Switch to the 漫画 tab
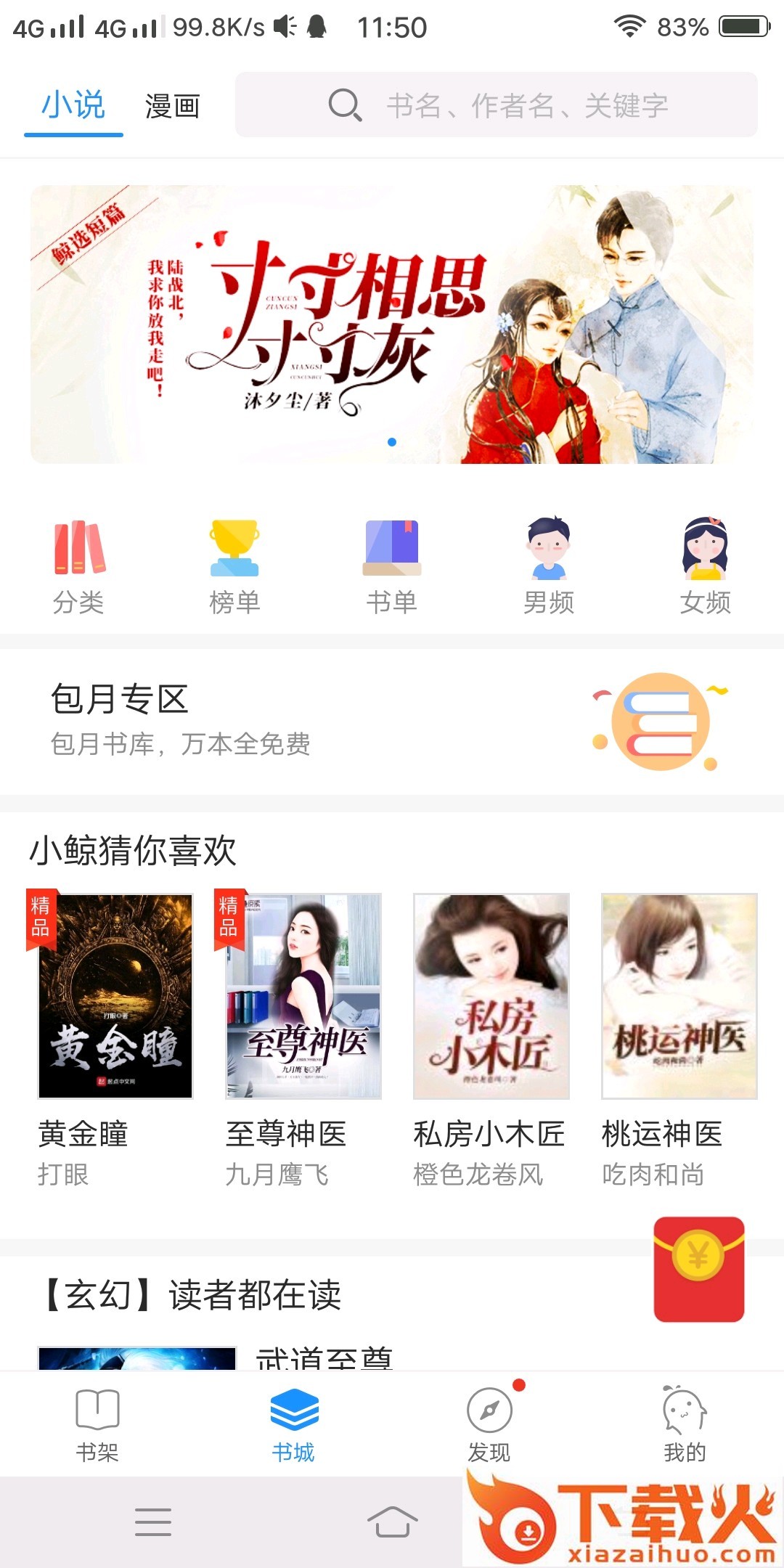This screenshot has width=784, height=1568. coord(172,106)
